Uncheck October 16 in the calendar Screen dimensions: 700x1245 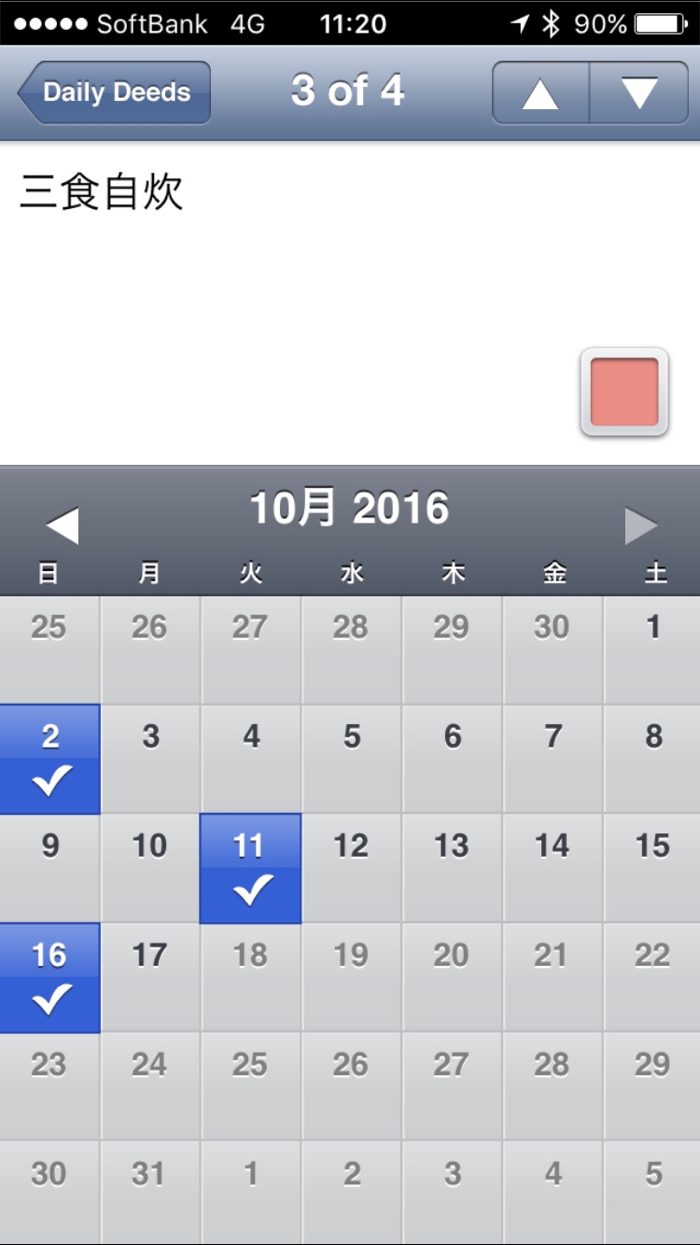50,977
